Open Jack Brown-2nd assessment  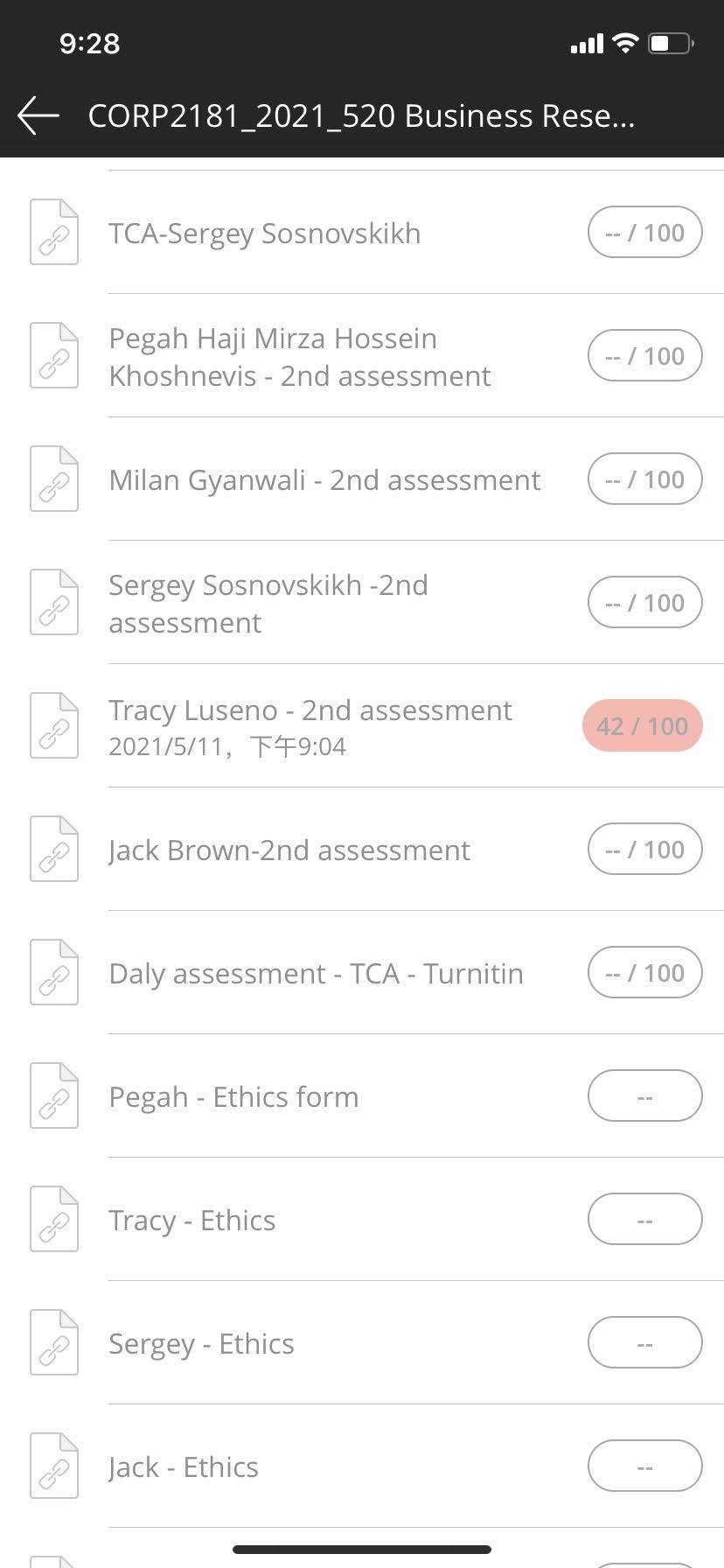pos(289,850)
